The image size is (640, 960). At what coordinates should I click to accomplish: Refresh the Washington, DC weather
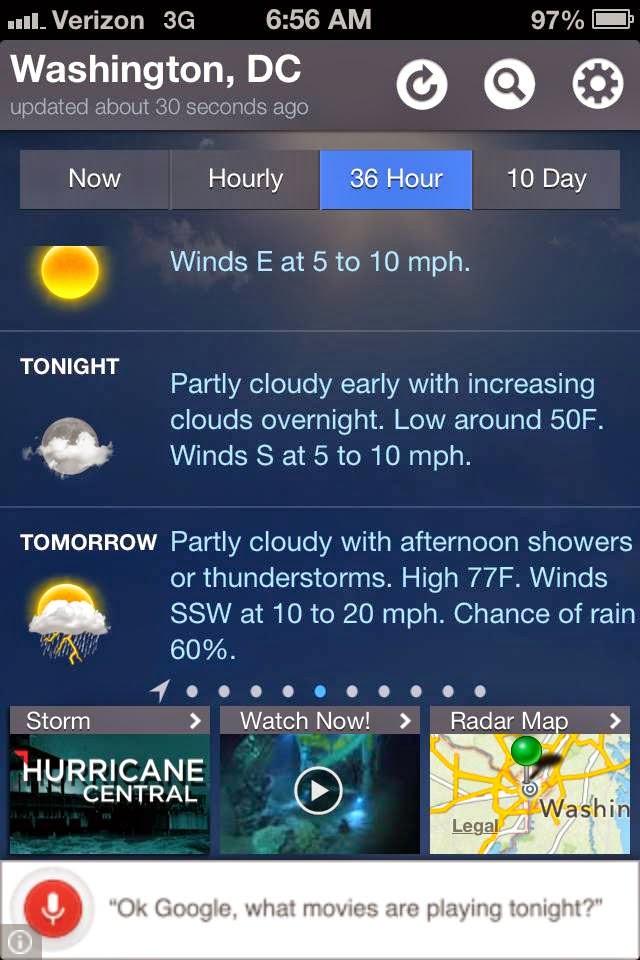tap(422, 85)
